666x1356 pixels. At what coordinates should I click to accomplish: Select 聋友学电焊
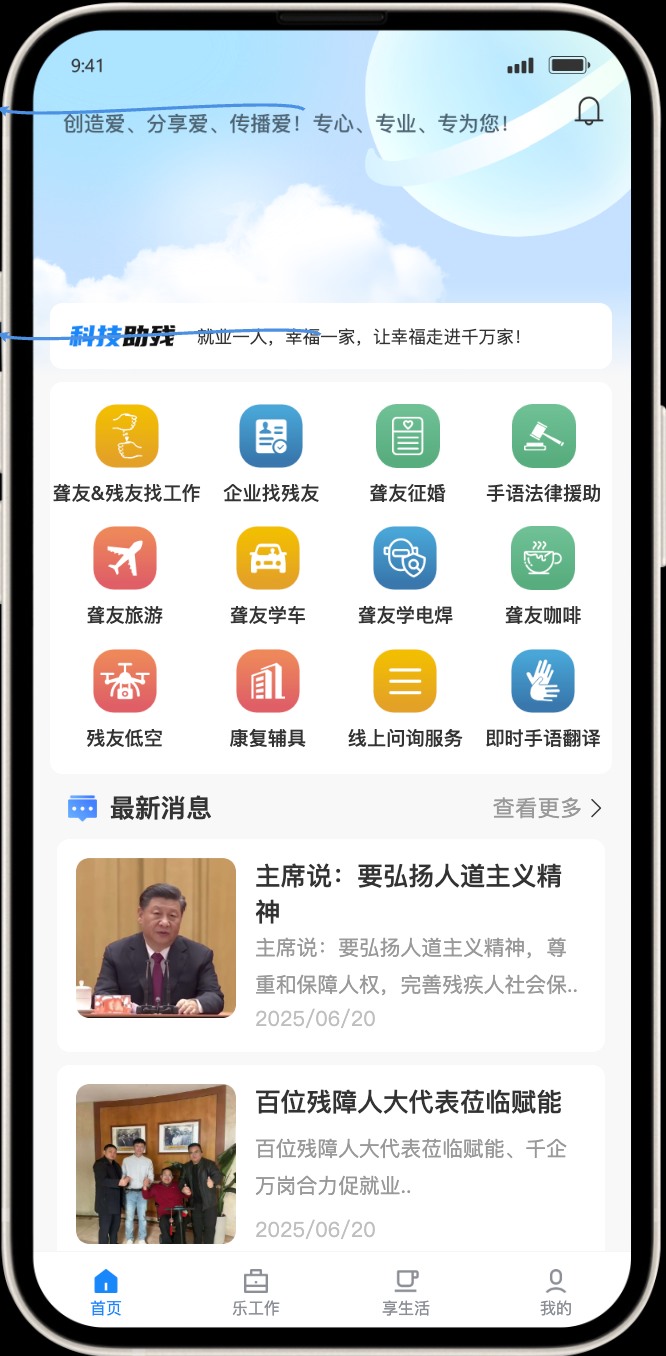pos(405,558)
